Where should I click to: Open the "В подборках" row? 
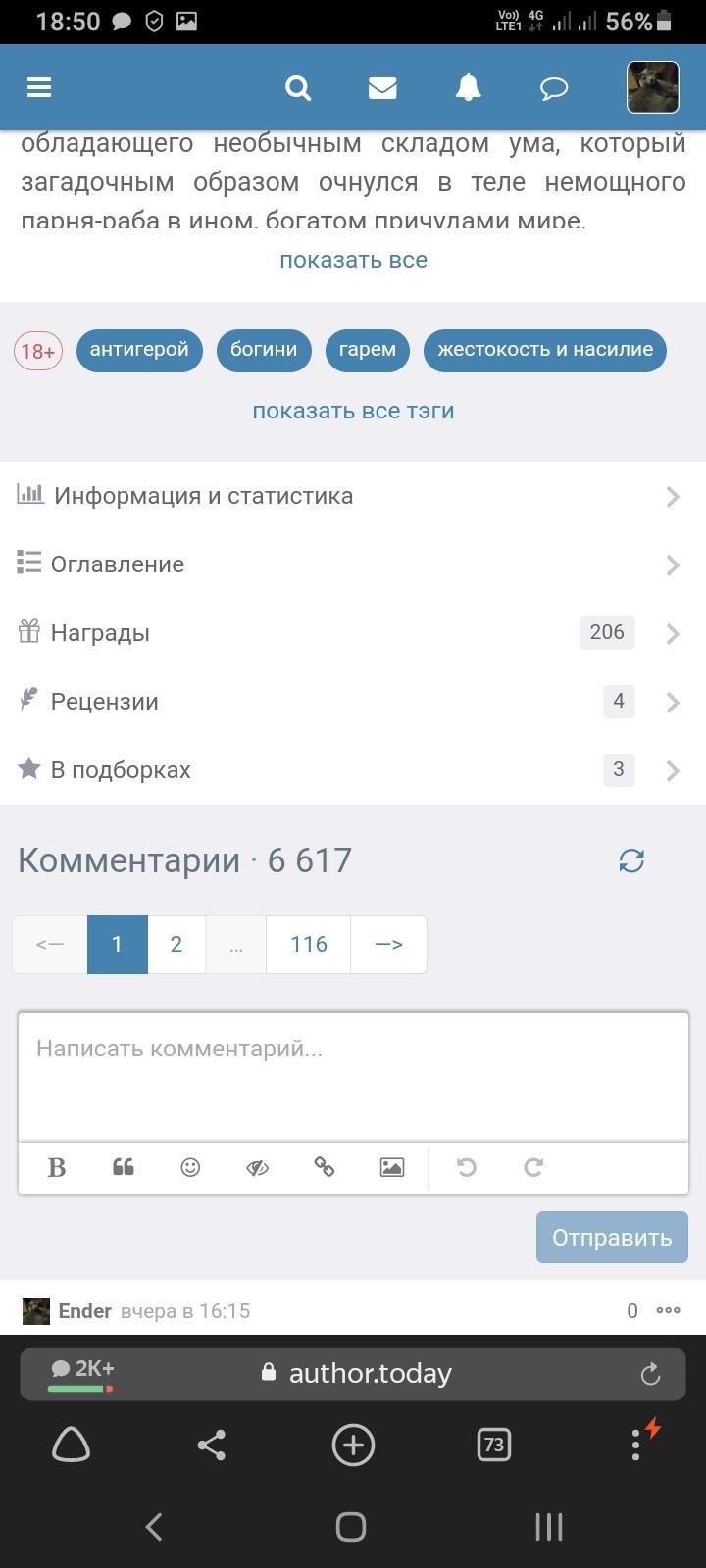tap(353, 770)
